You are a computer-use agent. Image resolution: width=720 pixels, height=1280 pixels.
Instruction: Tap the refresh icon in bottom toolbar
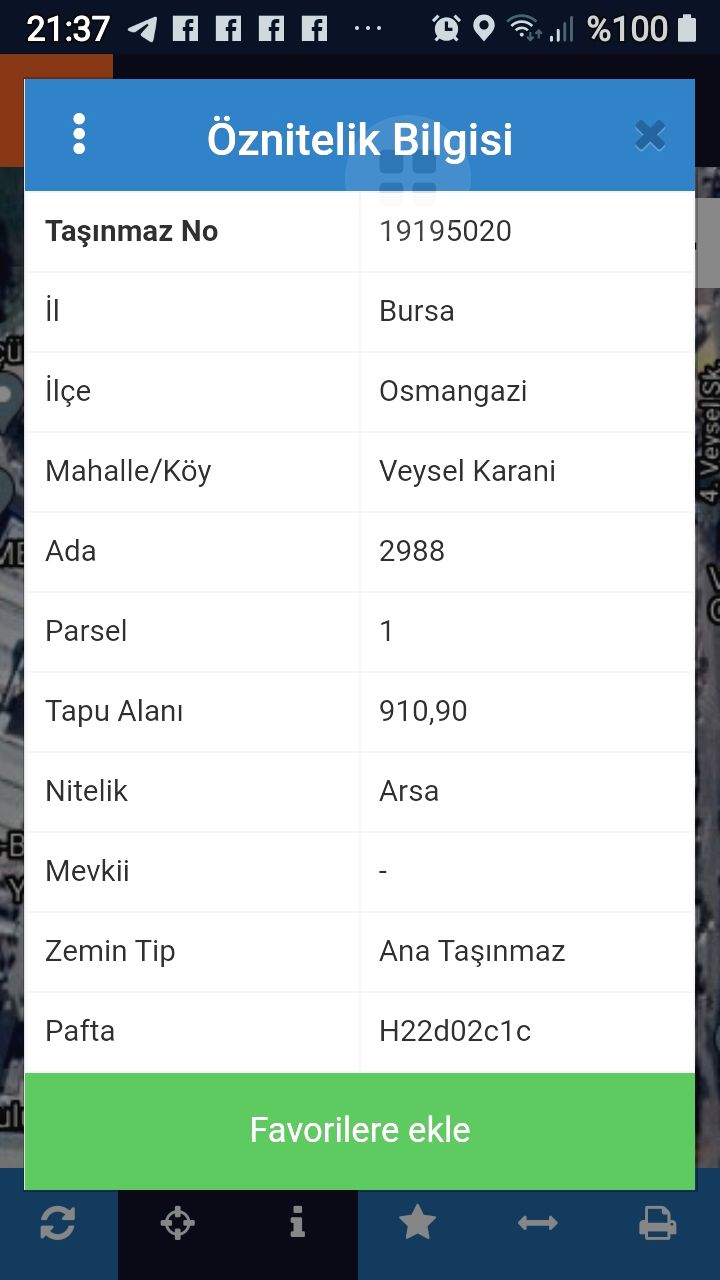pos(57,1223)
